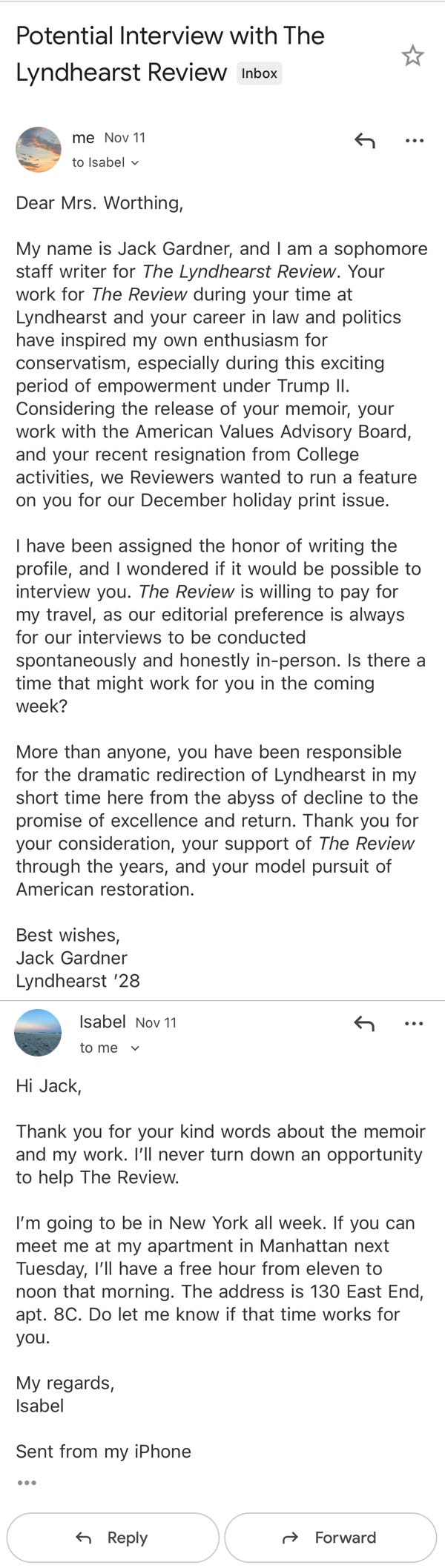Open the sender avatar on the first message
This screenshot has width=445, height=1568.
tap(39, 149)
